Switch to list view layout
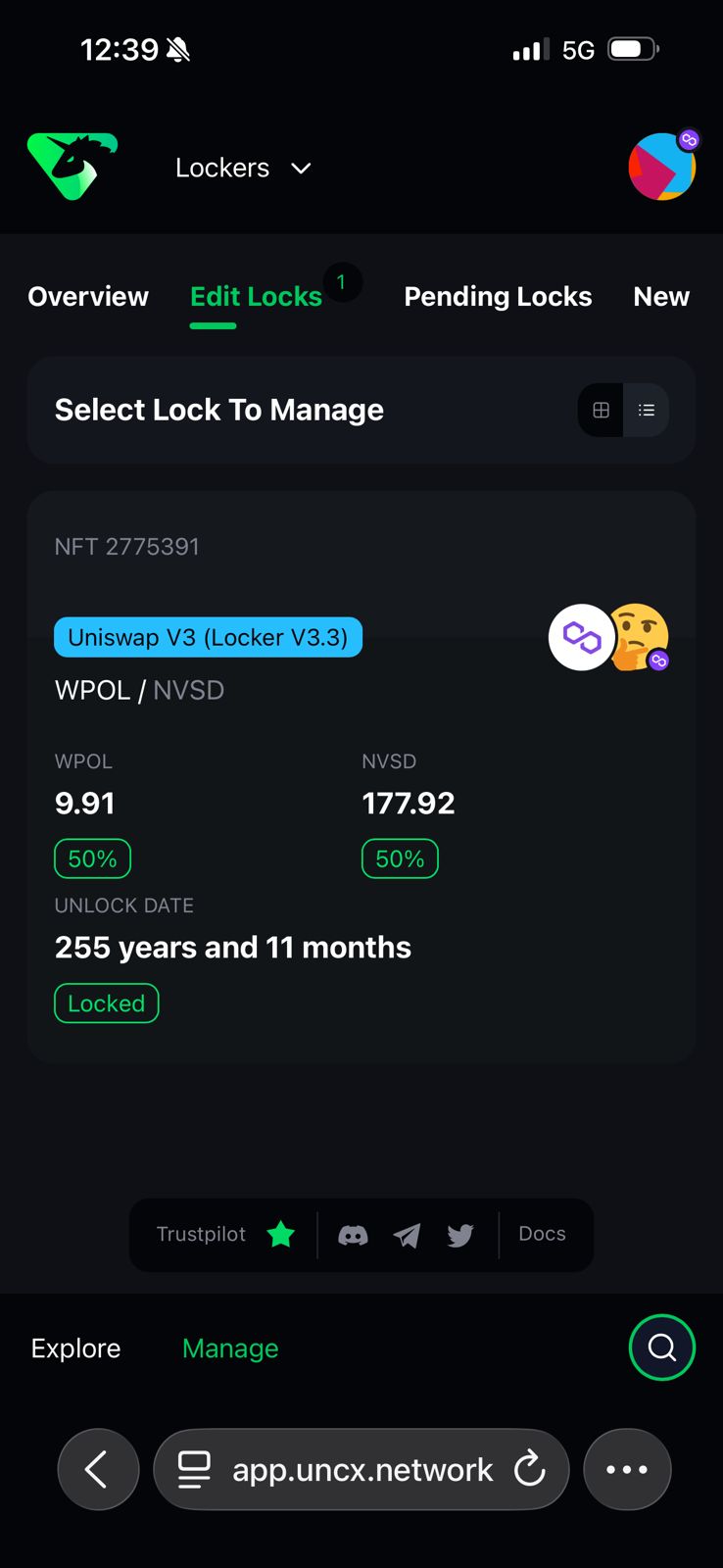This screenshot has width=723, height=1568. point(647,411)
